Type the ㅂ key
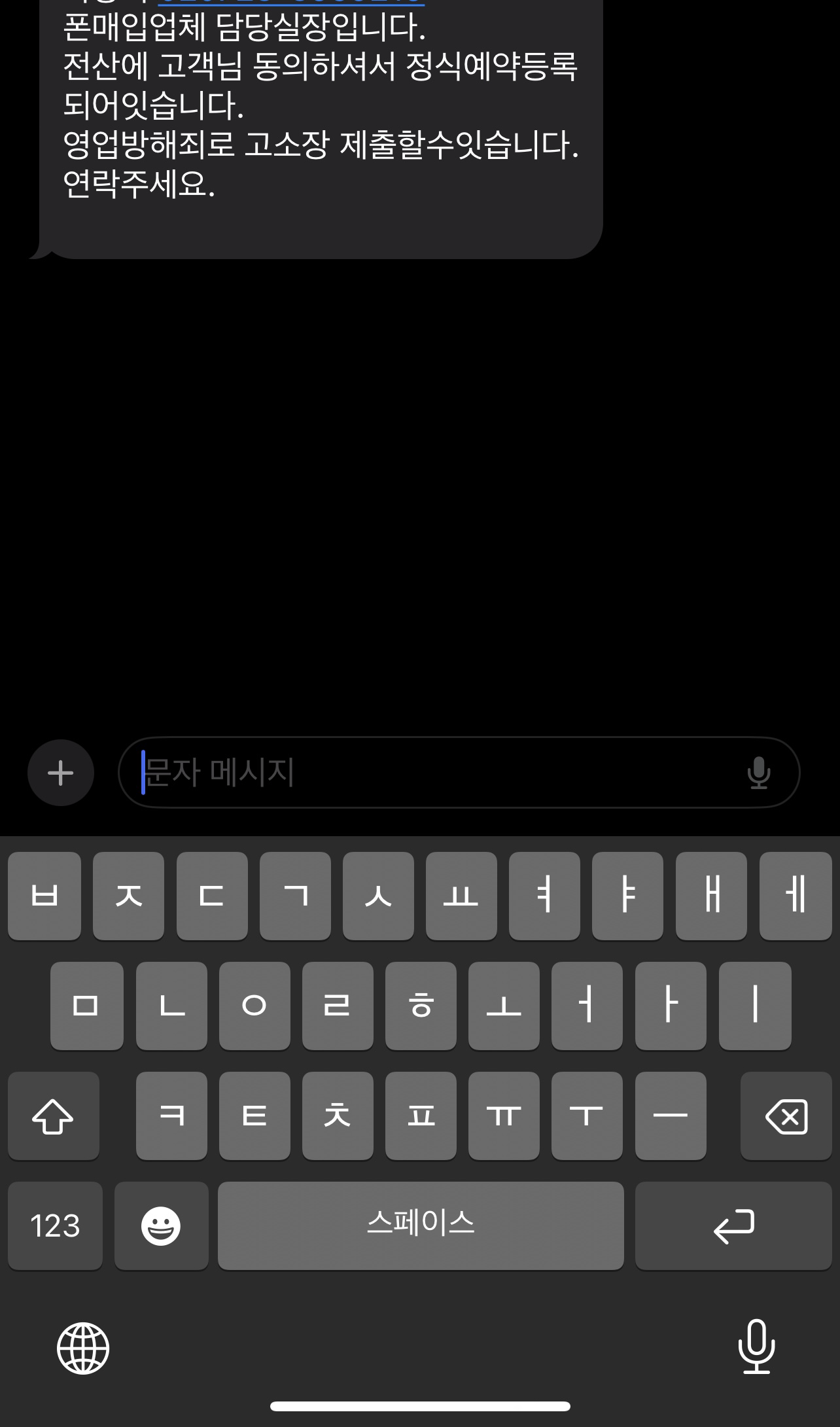This screenshot has width=840, height=1427. (x=44, y=896)
